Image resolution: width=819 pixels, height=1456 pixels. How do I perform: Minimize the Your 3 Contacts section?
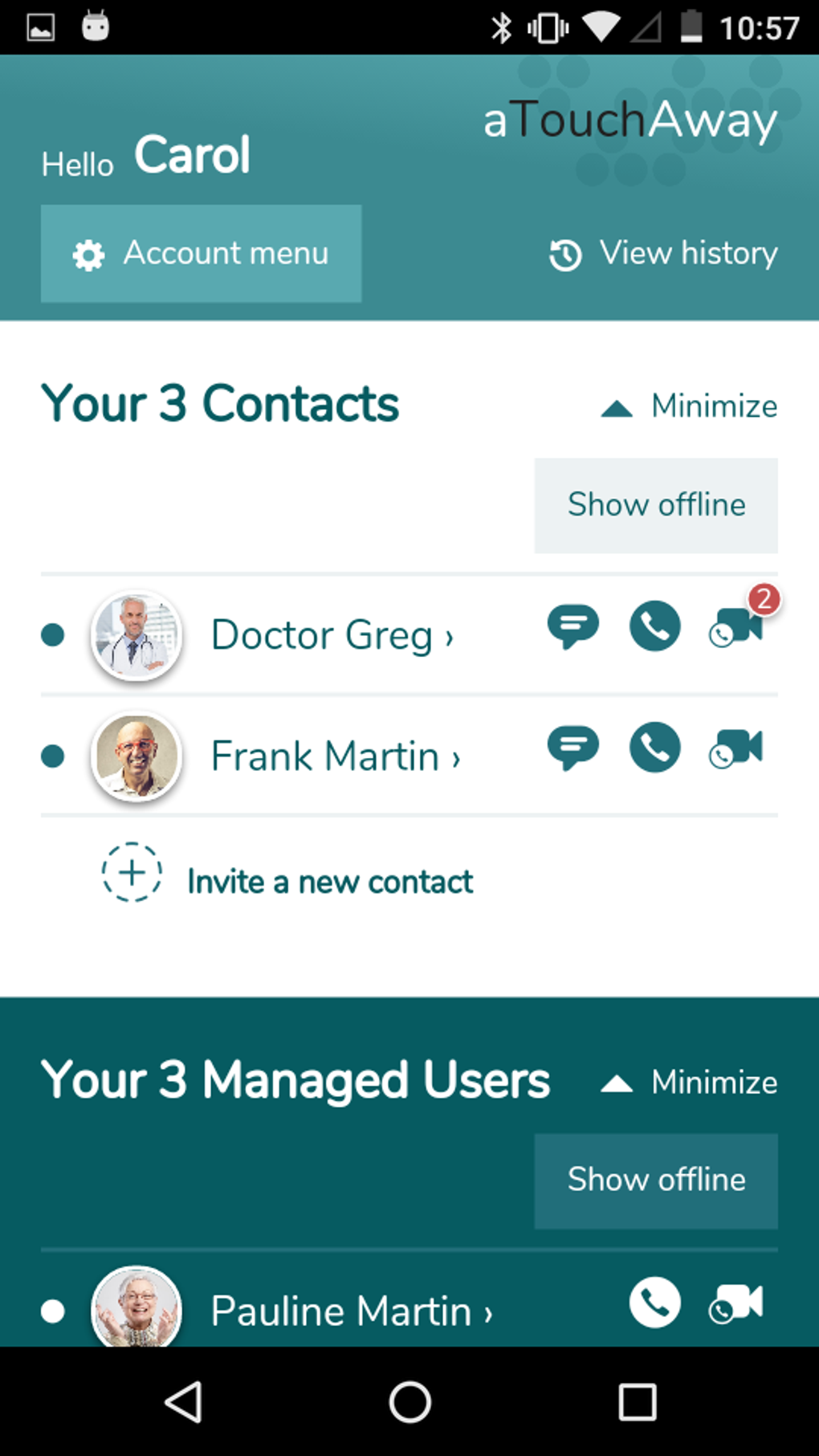689,406
